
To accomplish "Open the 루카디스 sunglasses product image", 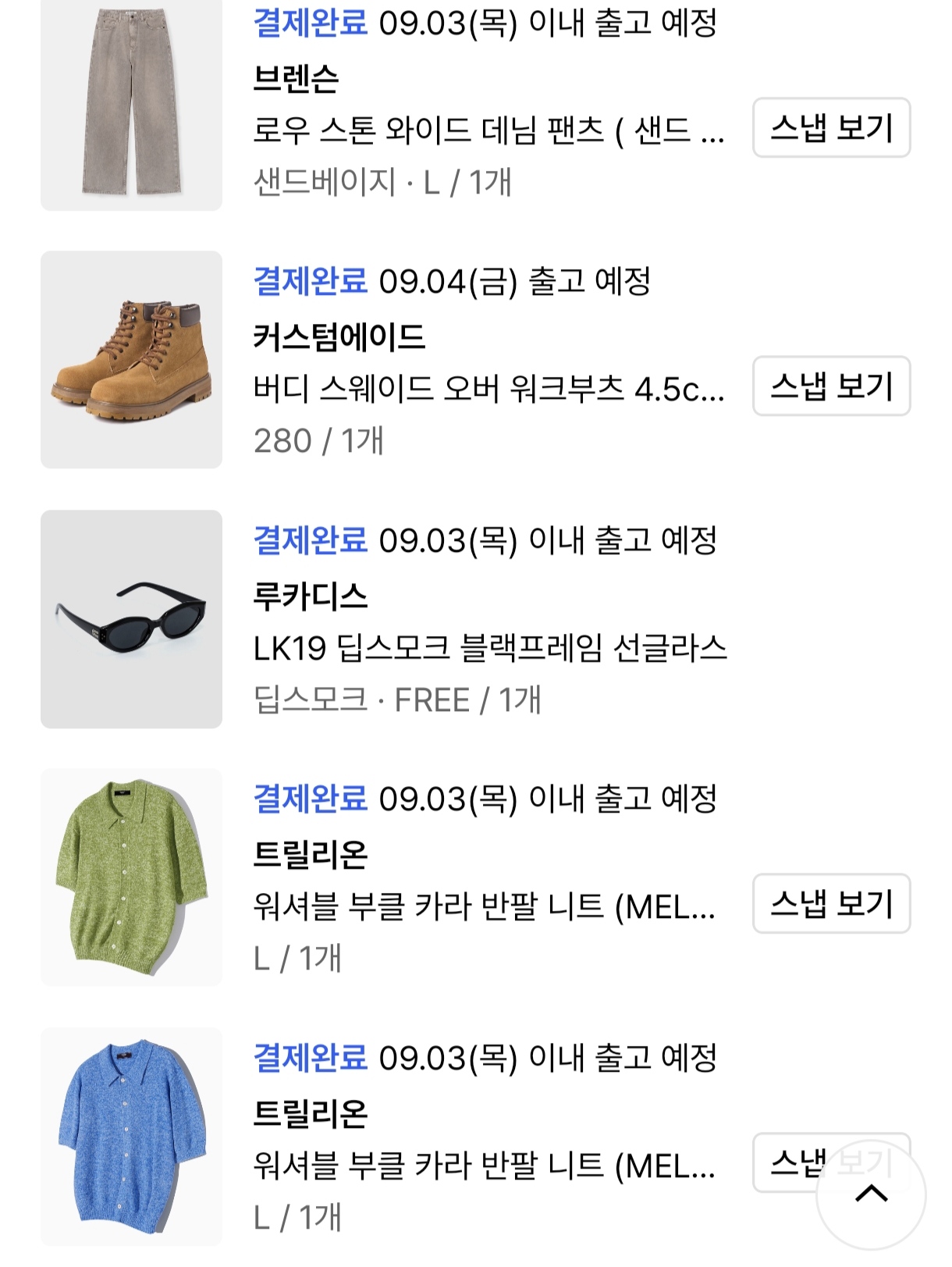I will click(x=131, y=619).
